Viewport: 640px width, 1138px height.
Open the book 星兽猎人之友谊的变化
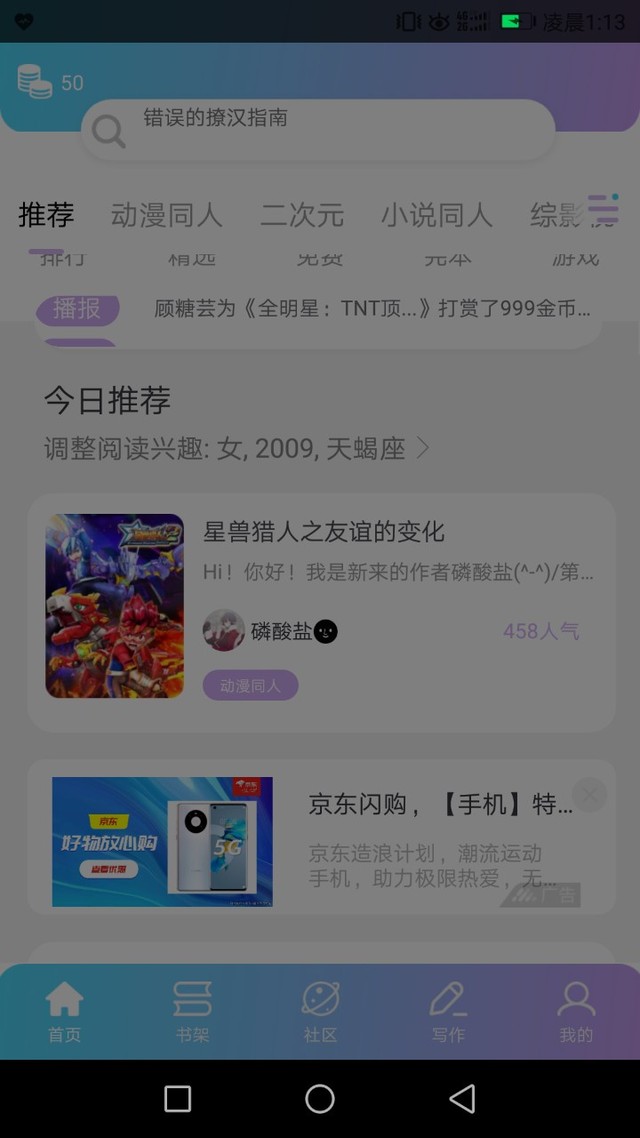(x=323, y=532)
